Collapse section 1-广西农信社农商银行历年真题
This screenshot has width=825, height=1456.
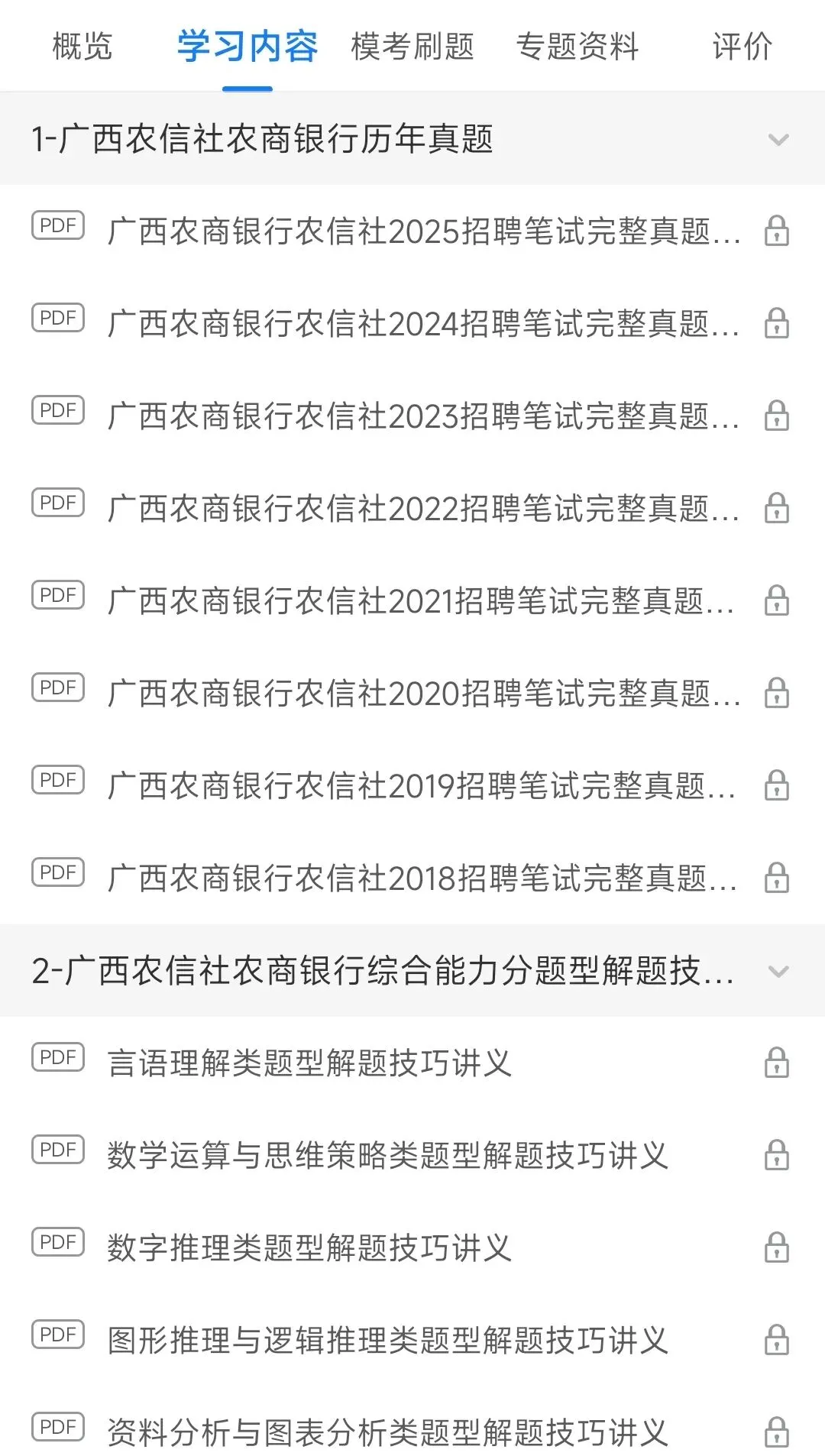[x=778, y=140]
